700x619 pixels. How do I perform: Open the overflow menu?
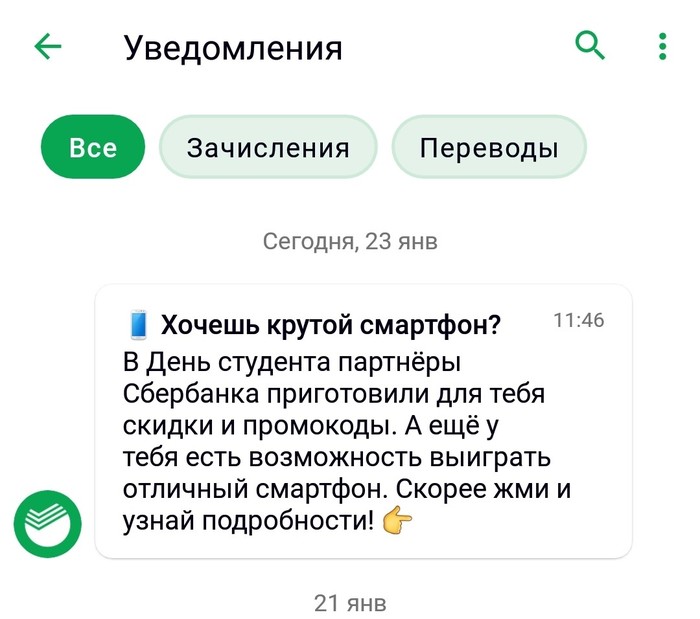click(x=662, y=47)
